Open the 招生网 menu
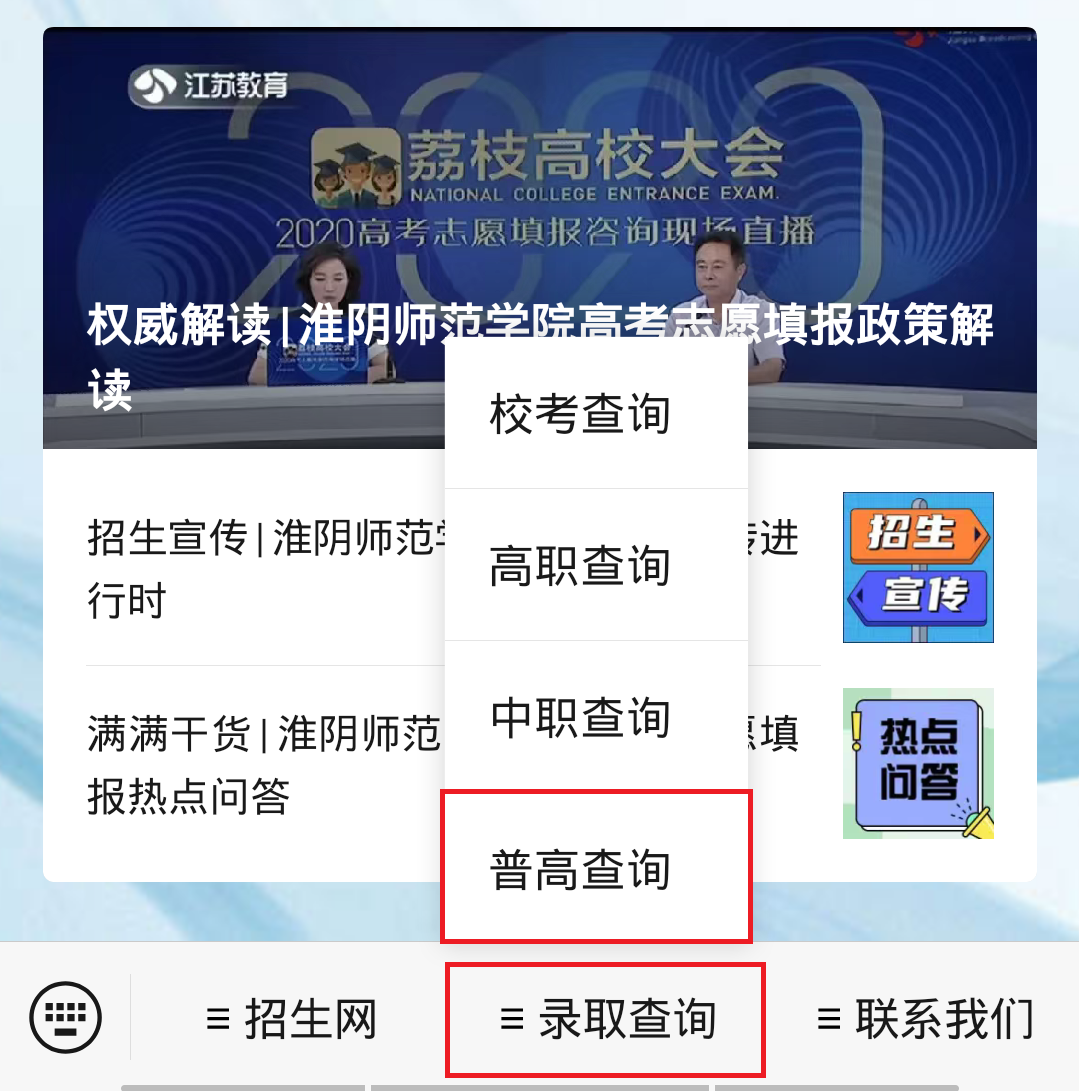 click(x=290, y=1019)
